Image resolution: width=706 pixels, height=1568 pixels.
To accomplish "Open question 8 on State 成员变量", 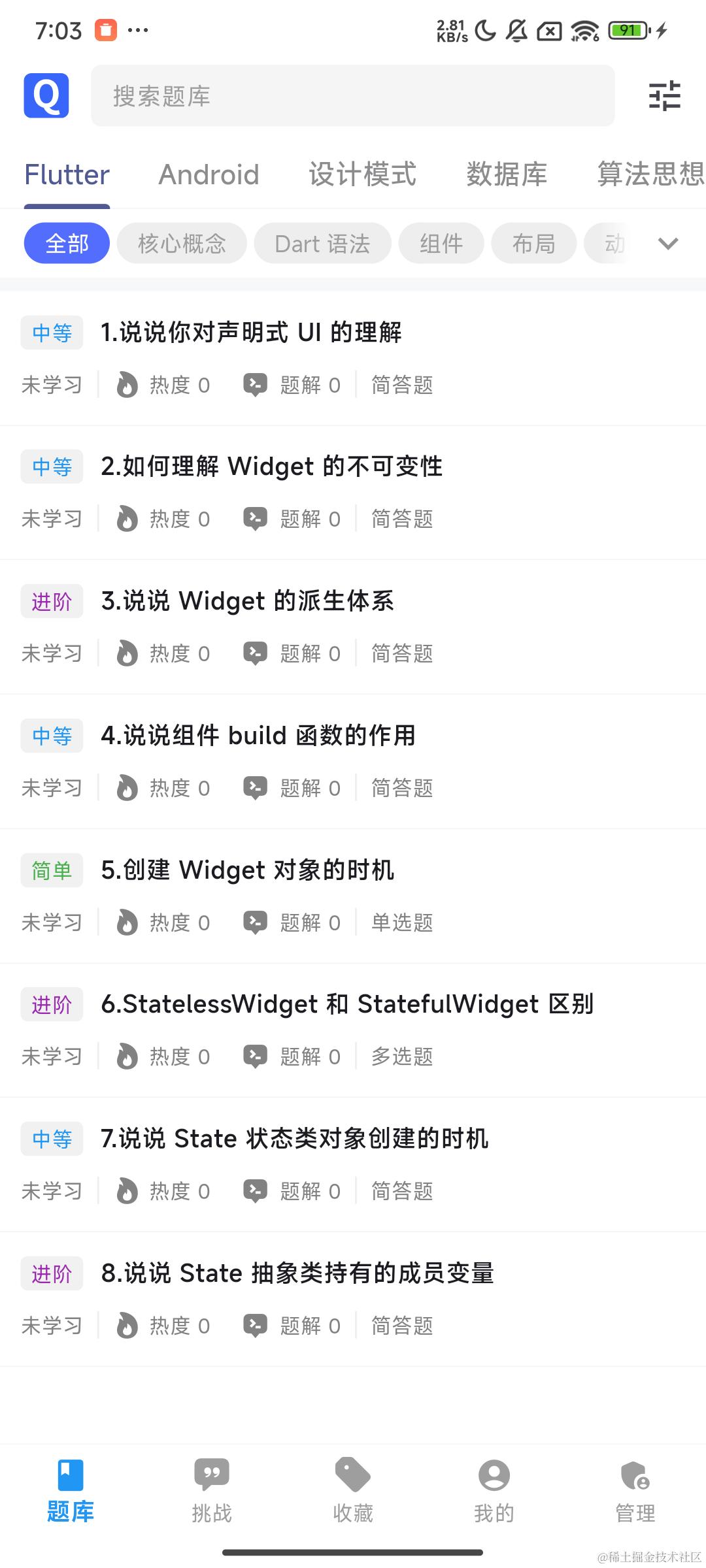I will pyautogui.click(x=297, y=1273).
